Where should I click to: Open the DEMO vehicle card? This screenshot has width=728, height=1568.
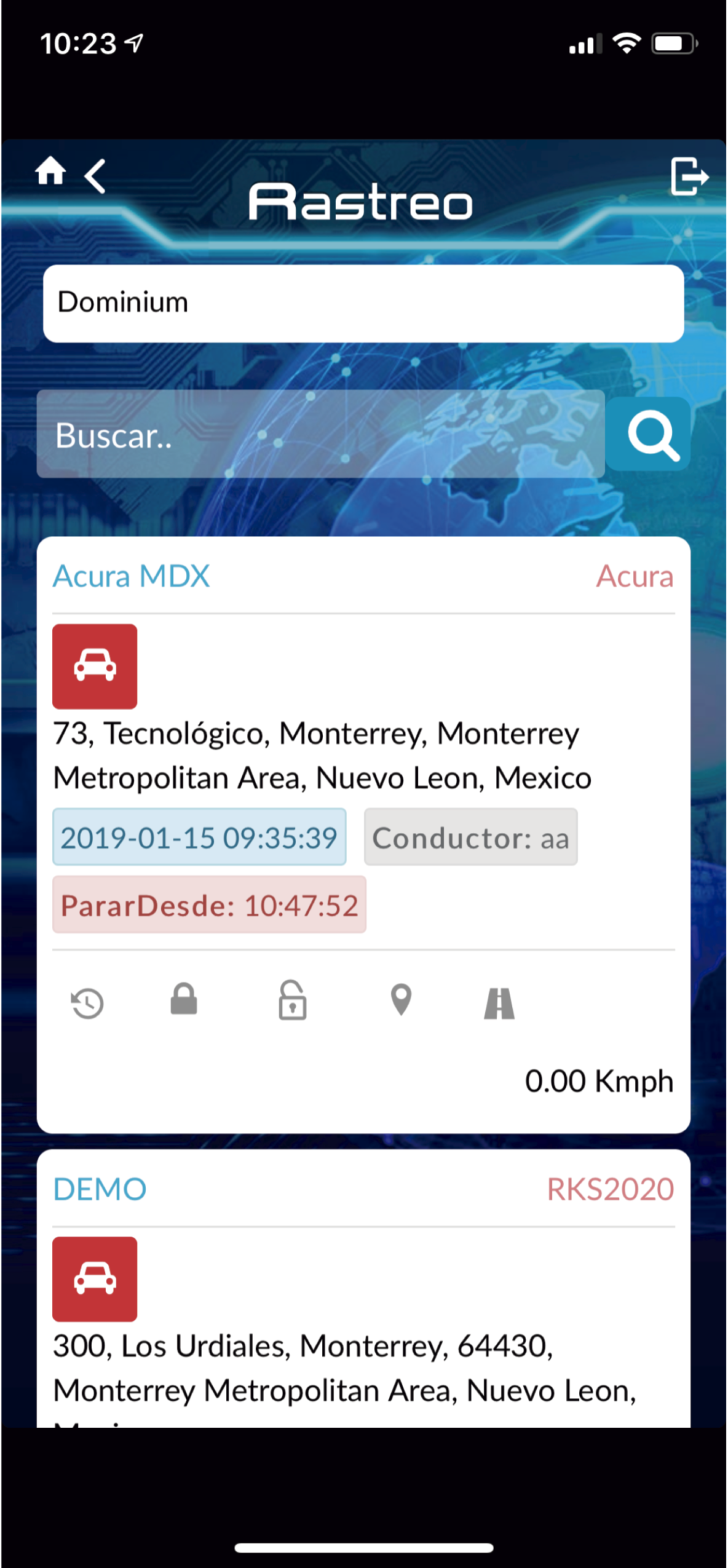click(100, 1189)
